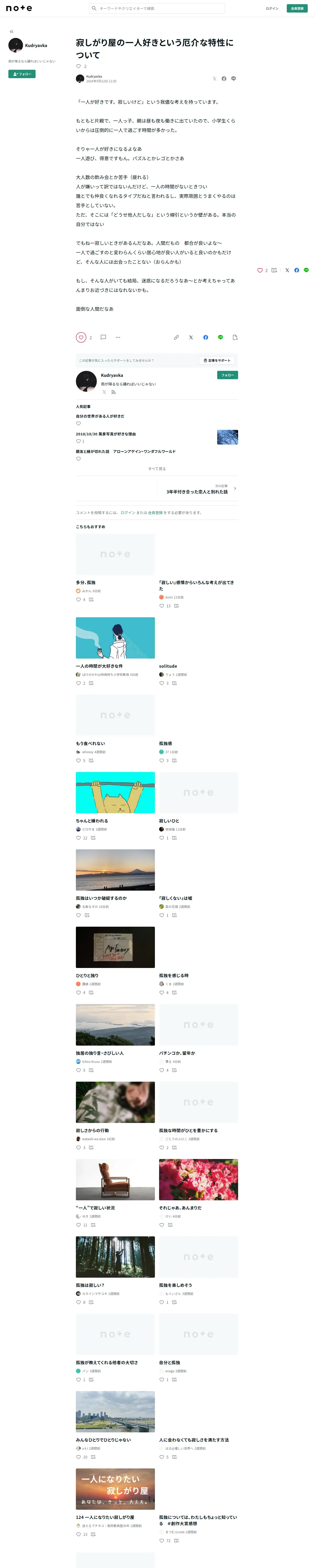Go to next article 3年半付き合った恋人と別れた話
The image size is (314, 1568).
(x=197, y=492)
